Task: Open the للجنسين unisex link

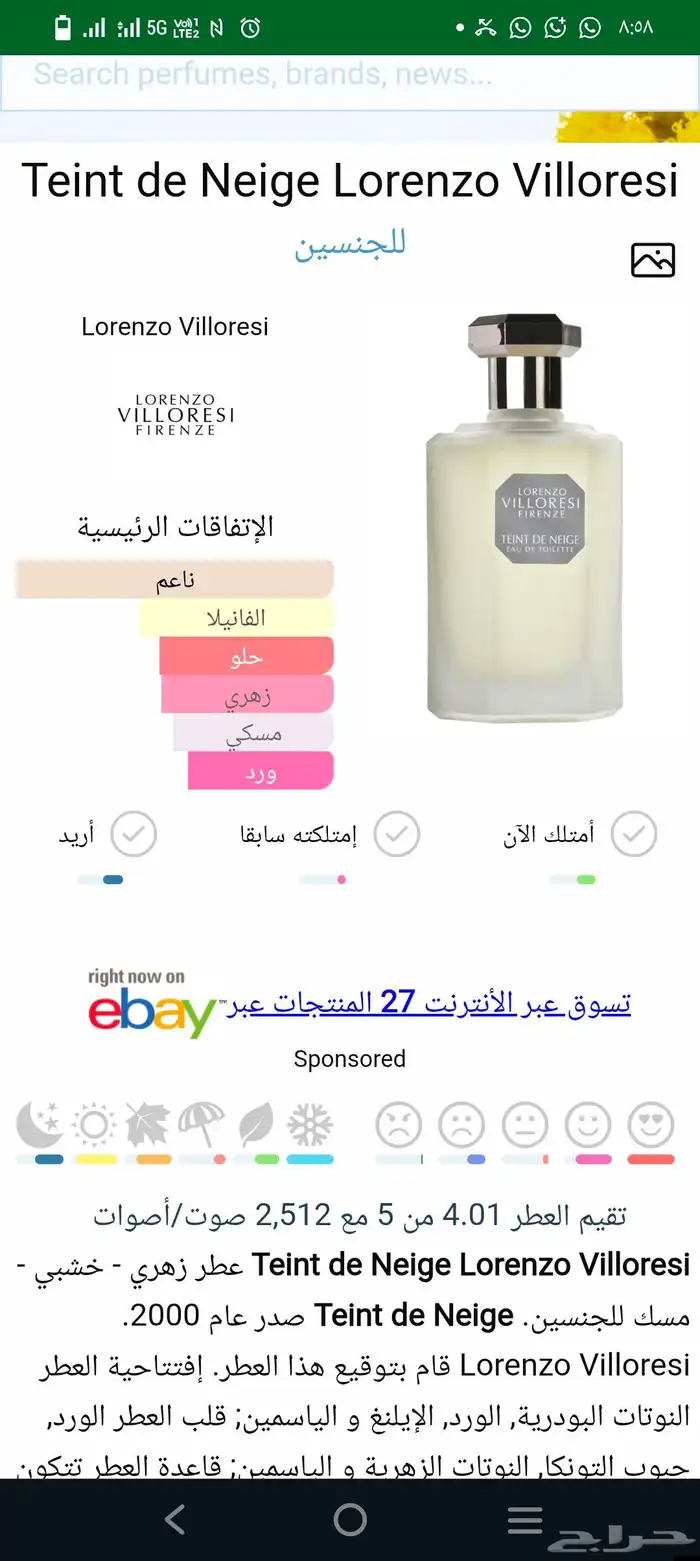Action: [350, 243]
